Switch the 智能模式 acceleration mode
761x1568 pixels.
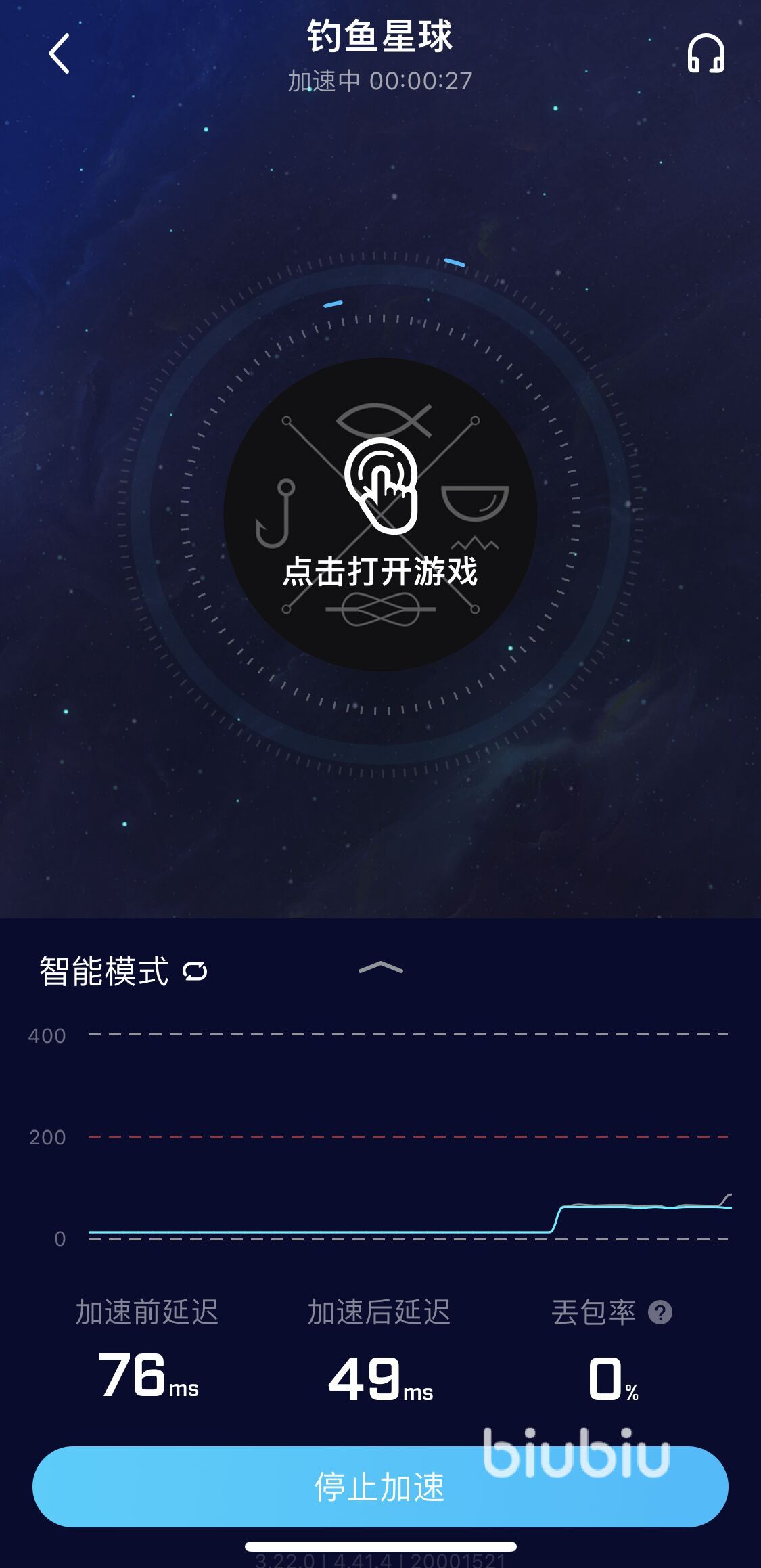tap(195, 972)
